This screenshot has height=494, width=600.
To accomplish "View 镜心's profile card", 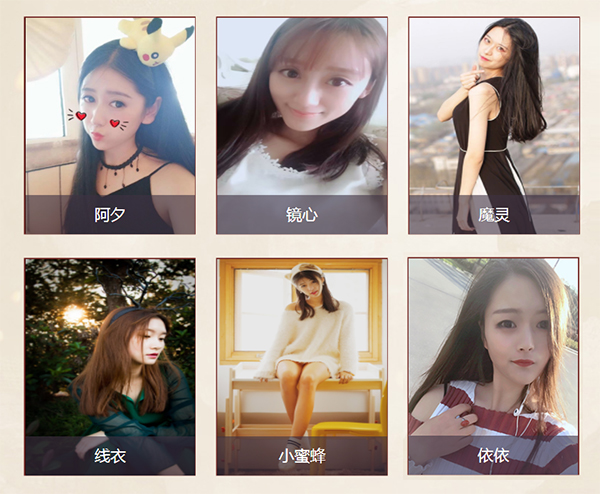I will point(302,125).
